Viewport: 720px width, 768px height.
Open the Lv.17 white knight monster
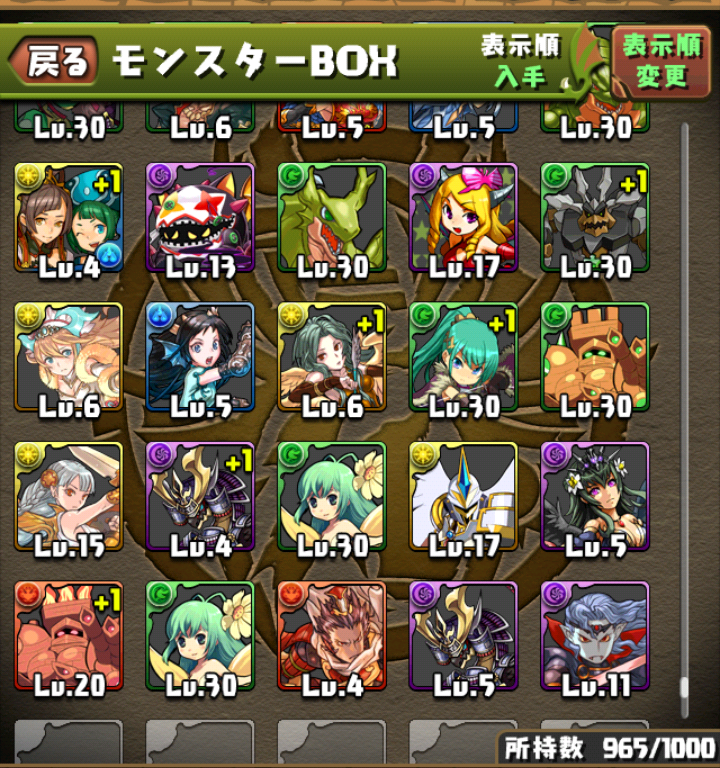pos(463,497)
